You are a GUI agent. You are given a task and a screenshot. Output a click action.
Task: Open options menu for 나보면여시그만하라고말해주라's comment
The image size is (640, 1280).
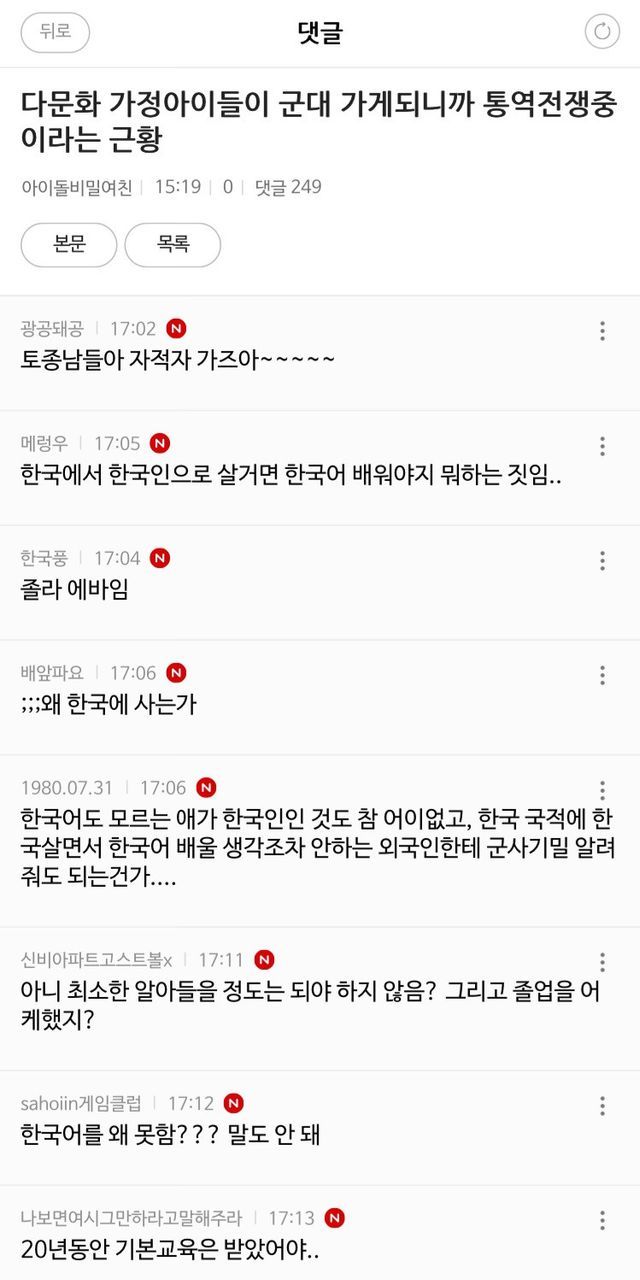(602, 1221)
